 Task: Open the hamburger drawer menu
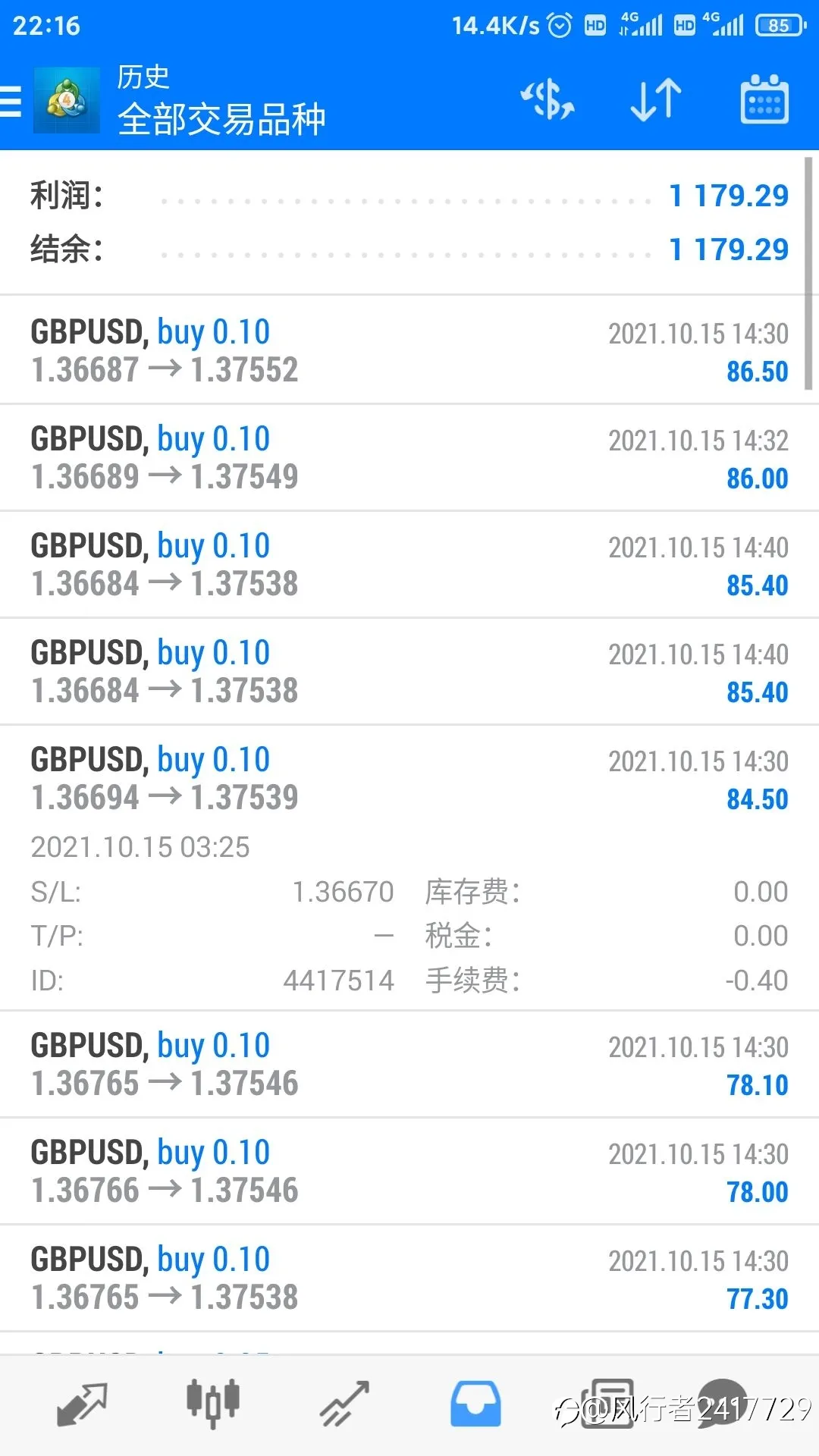point(11,101)
